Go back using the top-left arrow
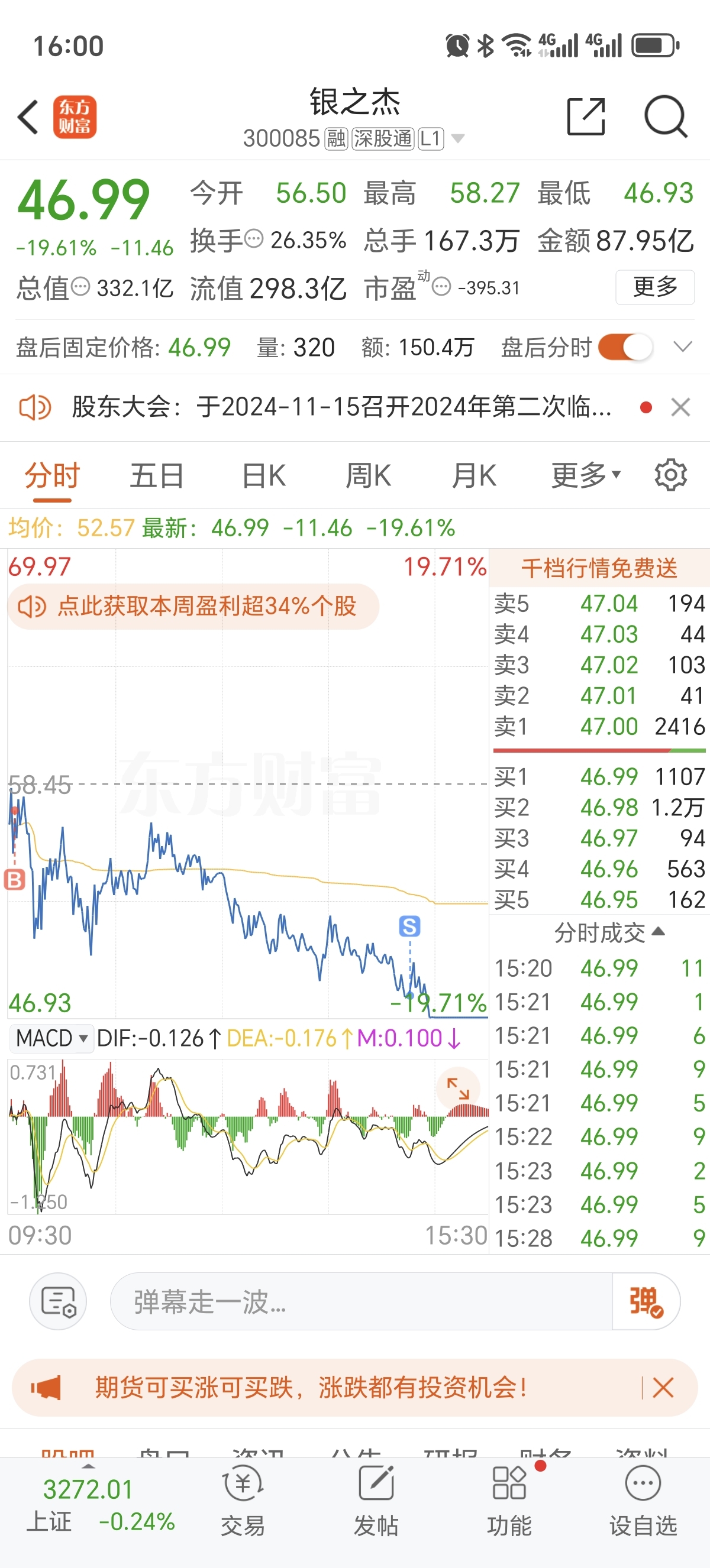 (28, 117)
